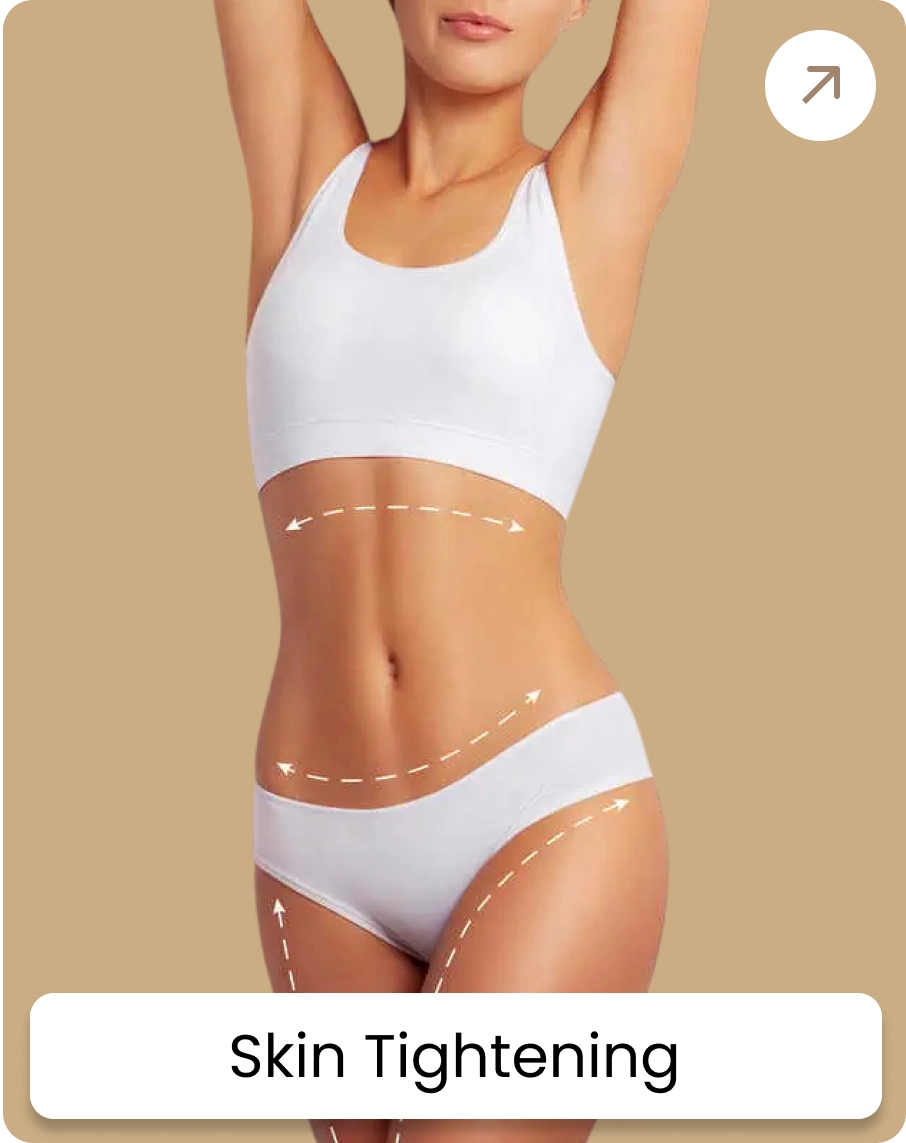
Task: Select the Skin Tightening label button
Action: [455, 1055]
